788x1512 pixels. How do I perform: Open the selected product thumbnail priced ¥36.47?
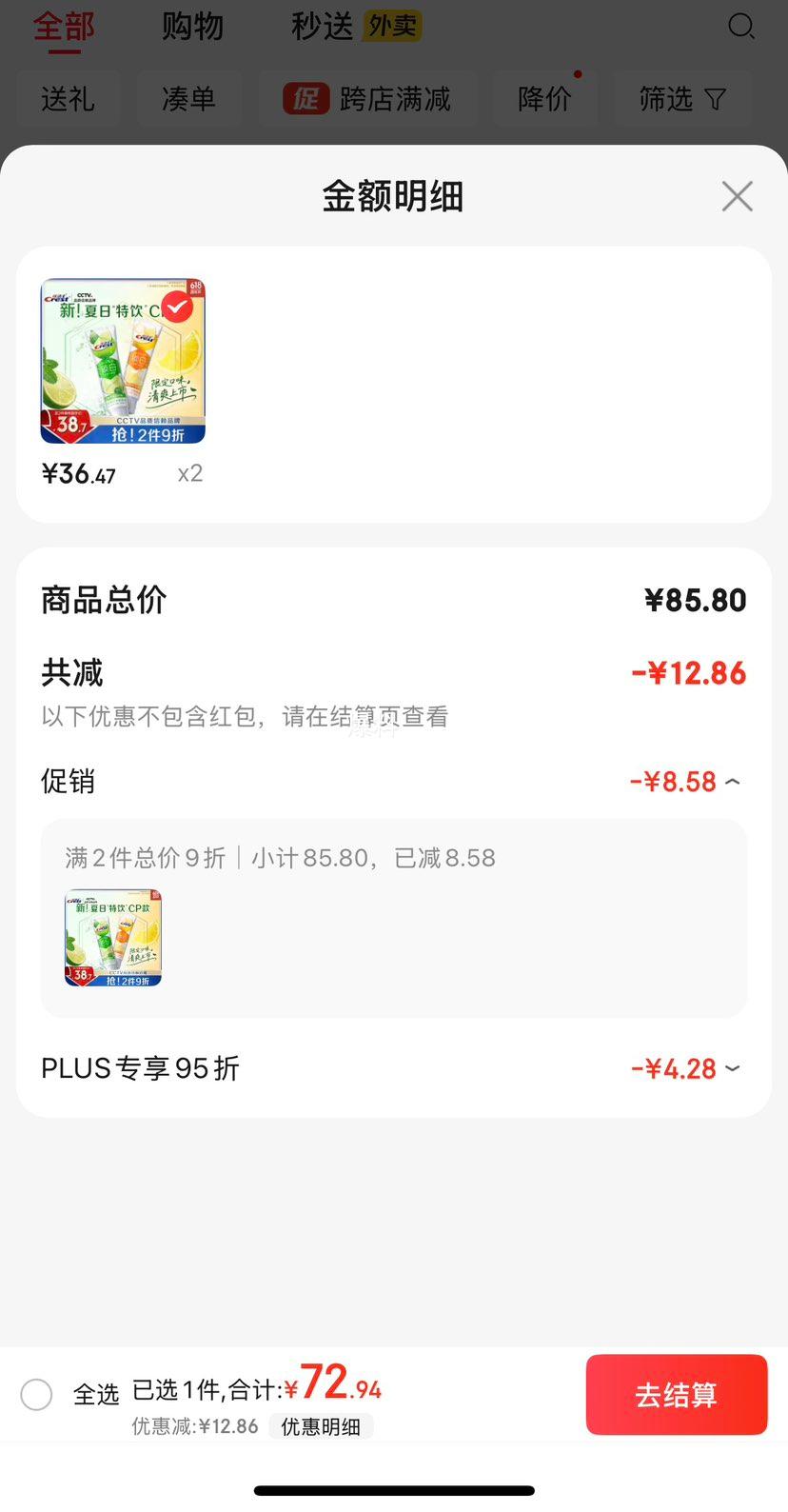click(123, 361)
